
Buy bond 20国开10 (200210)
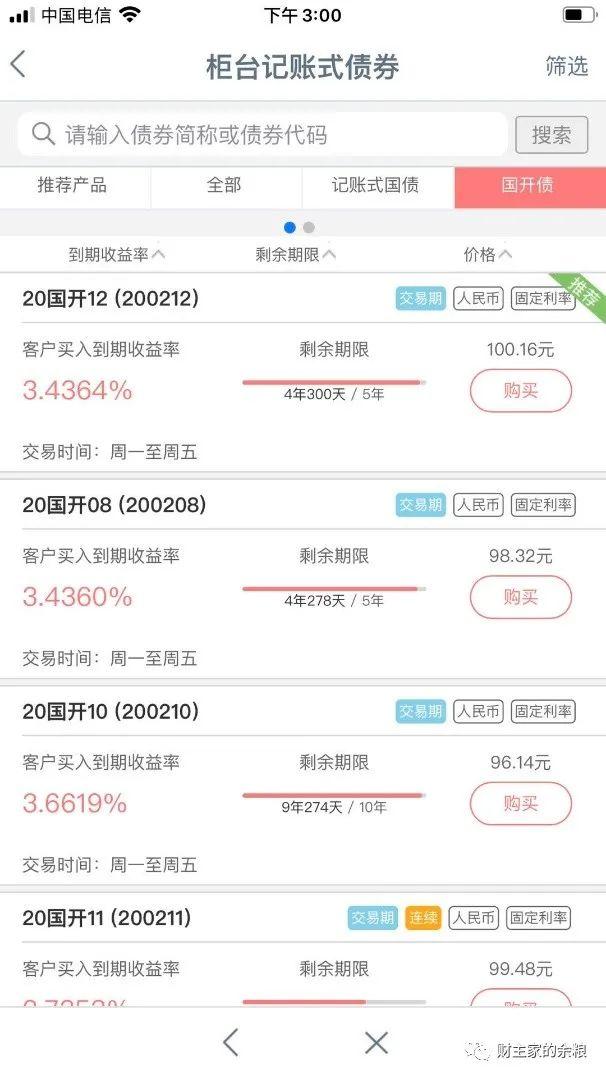(x=520, y=803)
